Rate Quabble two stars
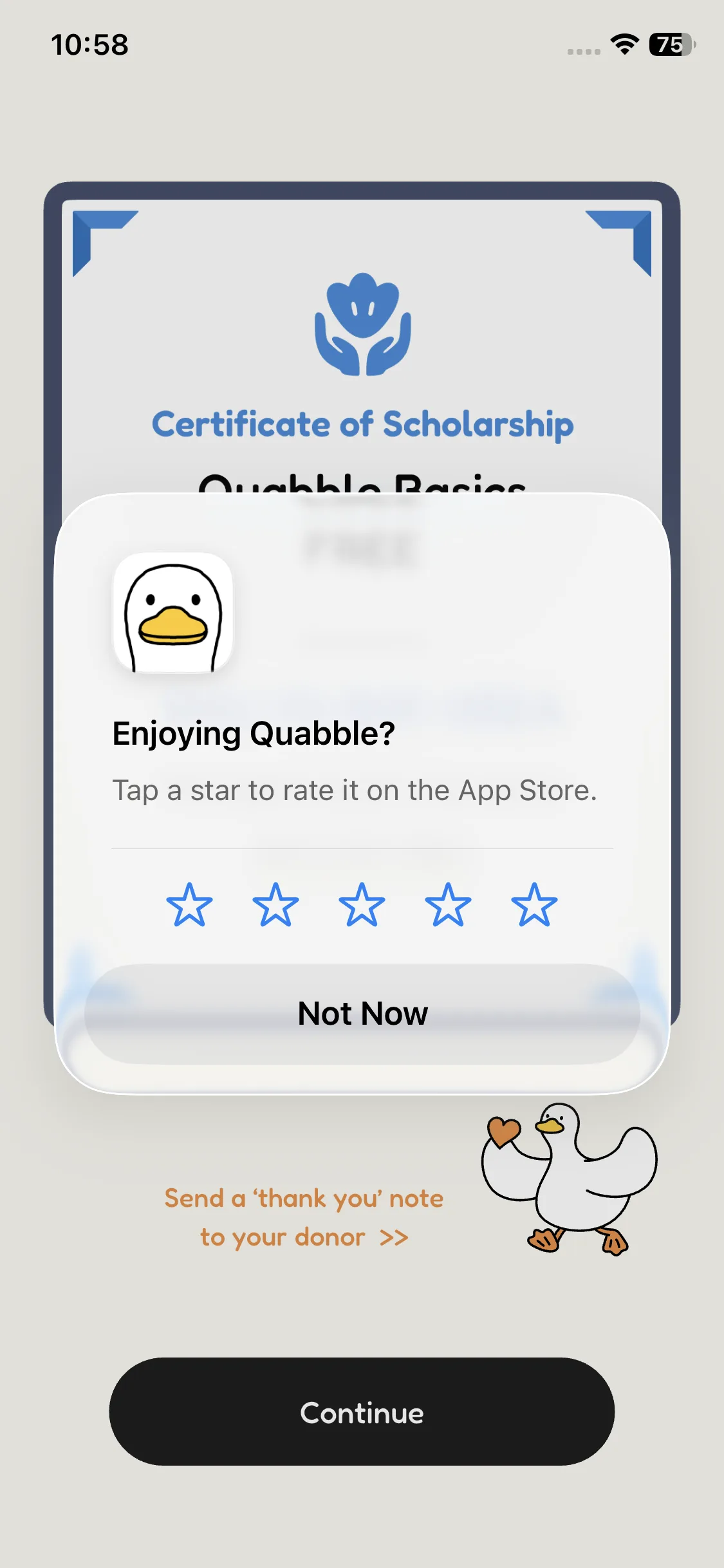The height and width of the screenshot is (1568, 724). [275, 905]
